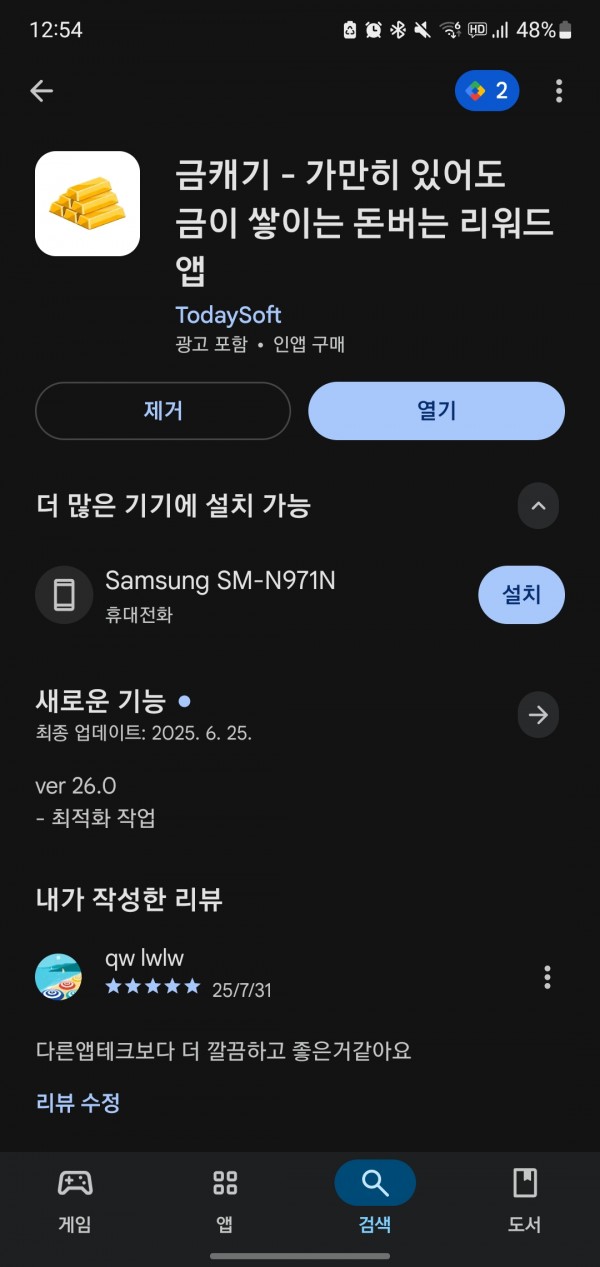
Task: Tap 제거 to uninstall the app
Action: (163, 411)
